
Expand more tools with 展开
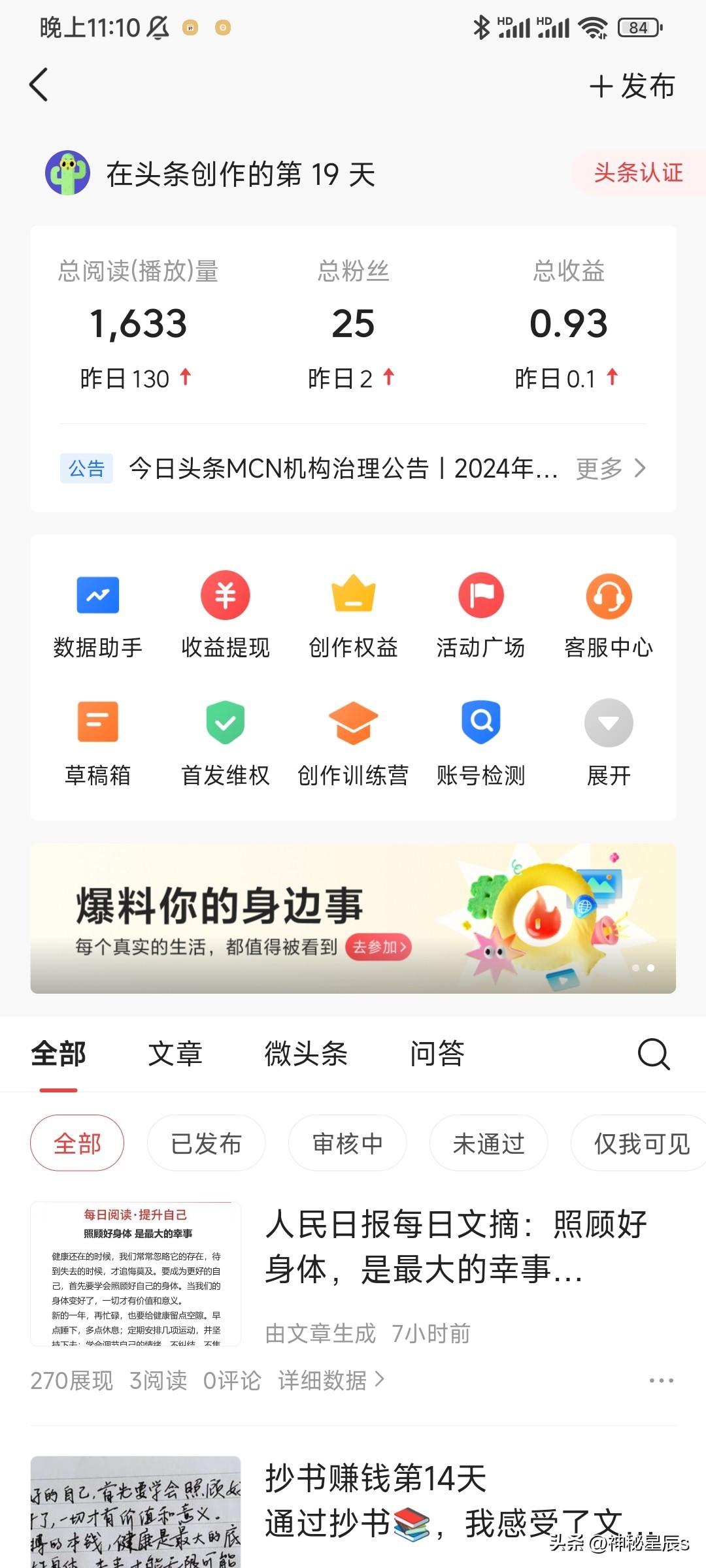pos(609,743)
